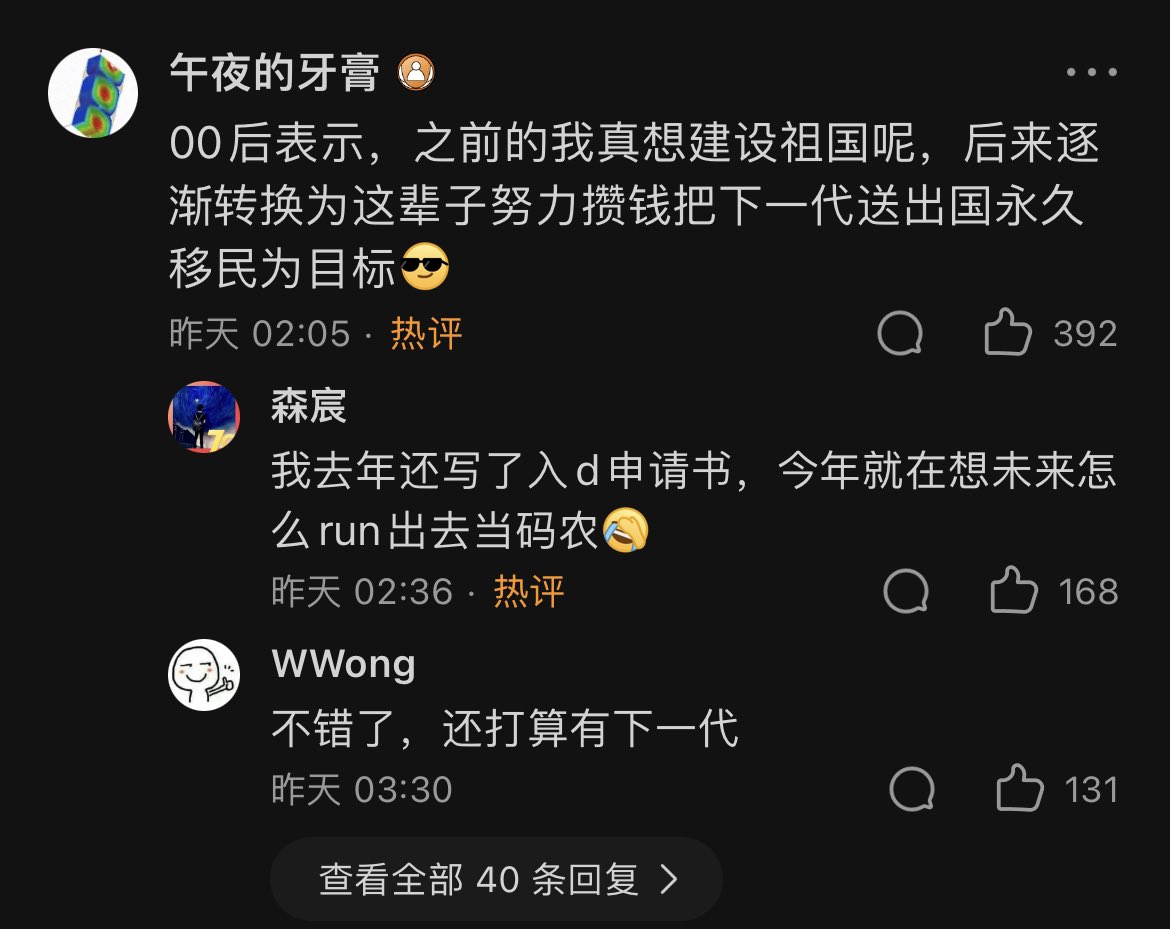Viewport: 1170px width, 929px height.
Task: Open the overflow menu on 午夜的牙膏's comment
Action: [x=1091, y=73]
